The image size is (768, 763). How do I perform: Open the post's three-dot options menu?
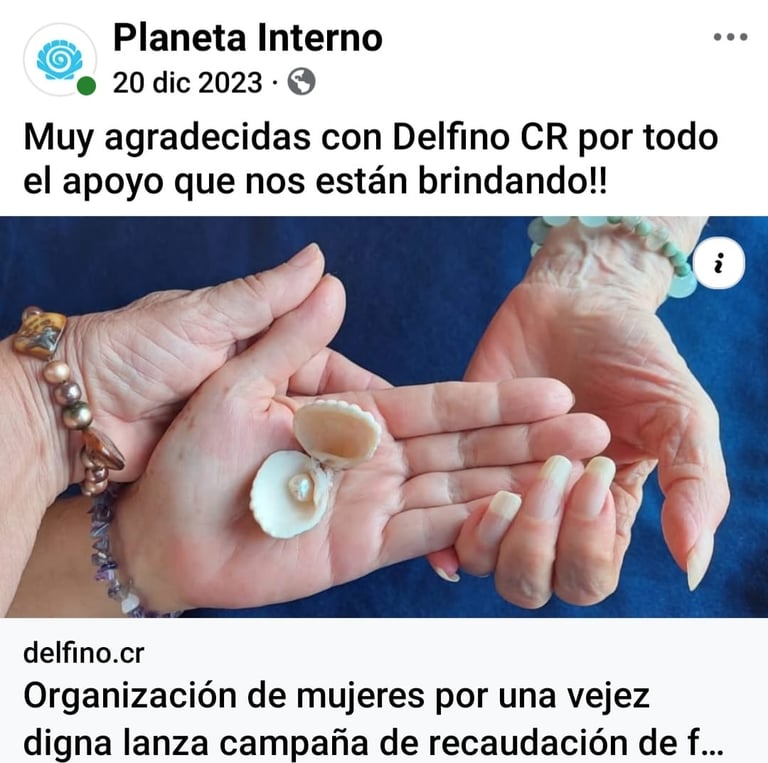click(730, 37)
